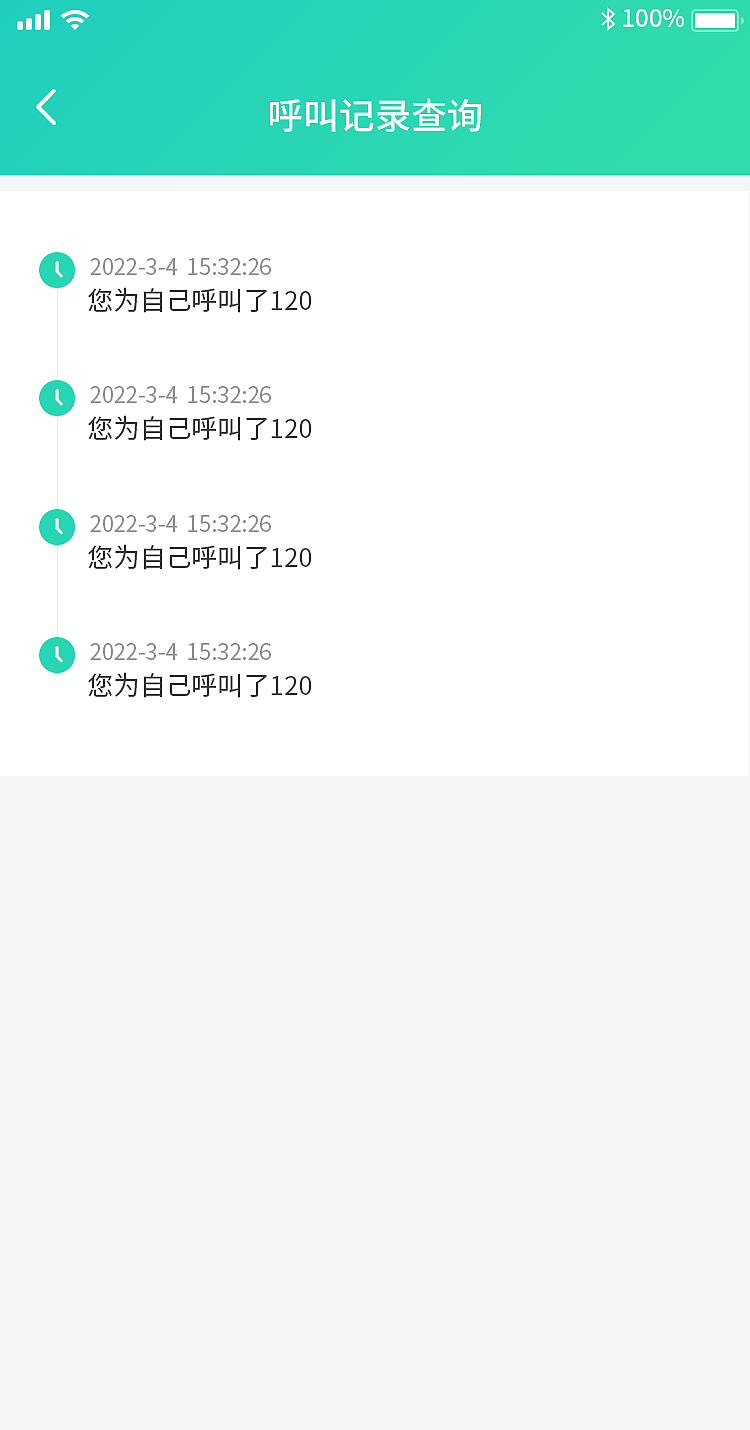Select the first timestamp 2022-3-4 15:32:26

coord(180,267)
